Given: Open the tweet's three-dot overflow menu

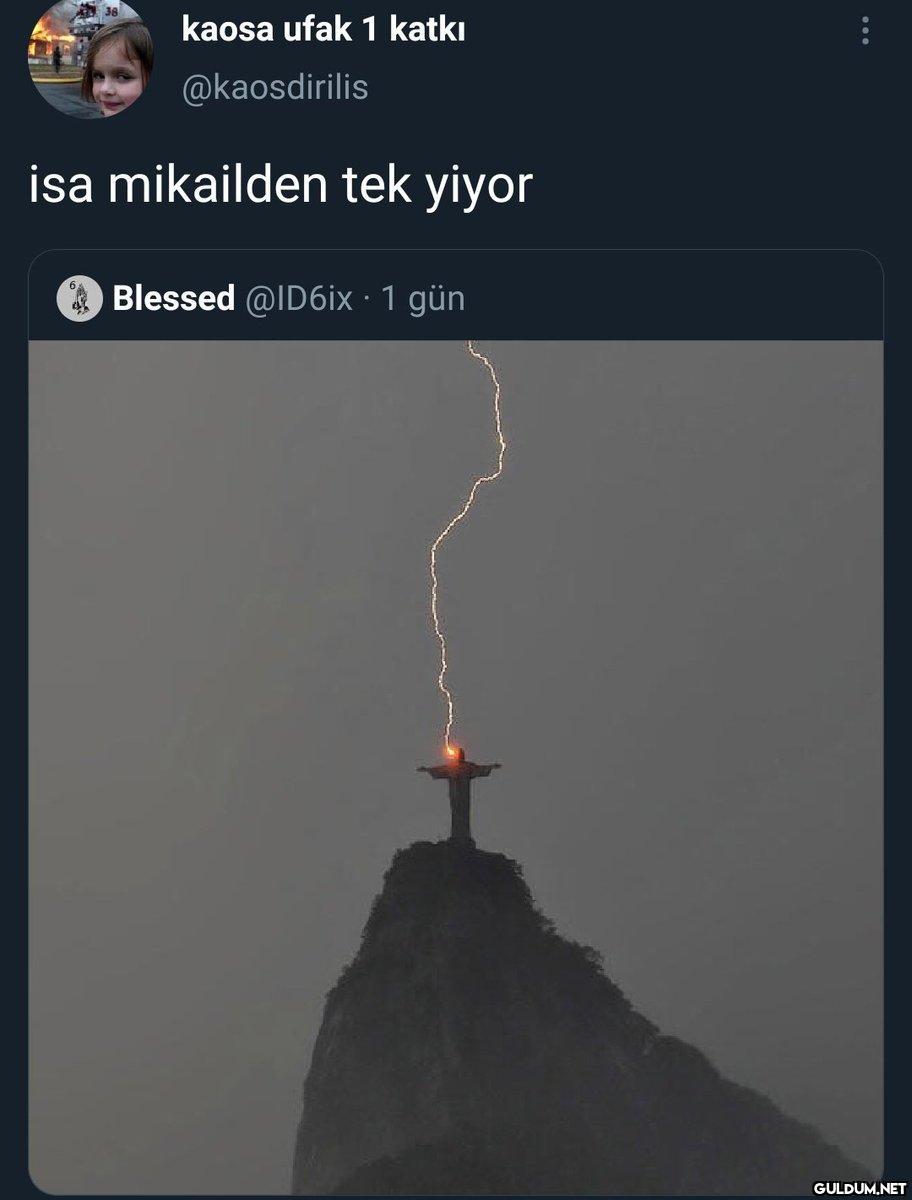Looking at the screenshot, I should (865, 31).
